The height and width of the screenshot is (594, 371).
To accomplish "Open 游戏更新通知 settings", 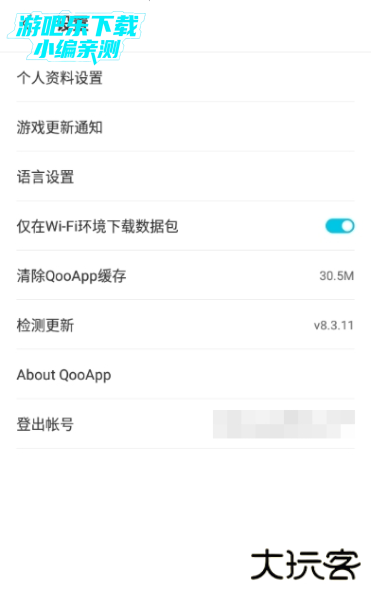I will pos(185,127).
